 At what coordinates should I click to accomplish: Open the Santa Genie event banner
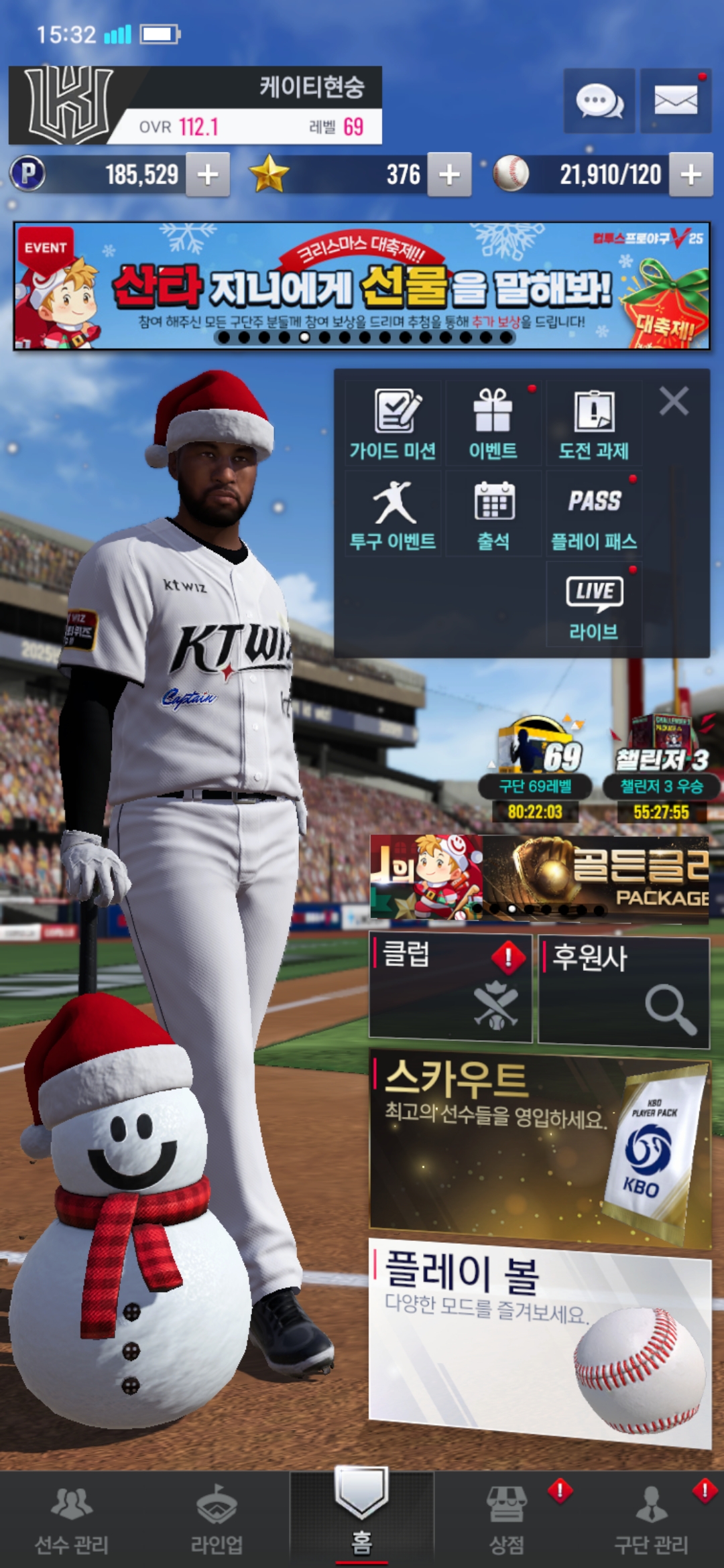(x=361, y=286)
